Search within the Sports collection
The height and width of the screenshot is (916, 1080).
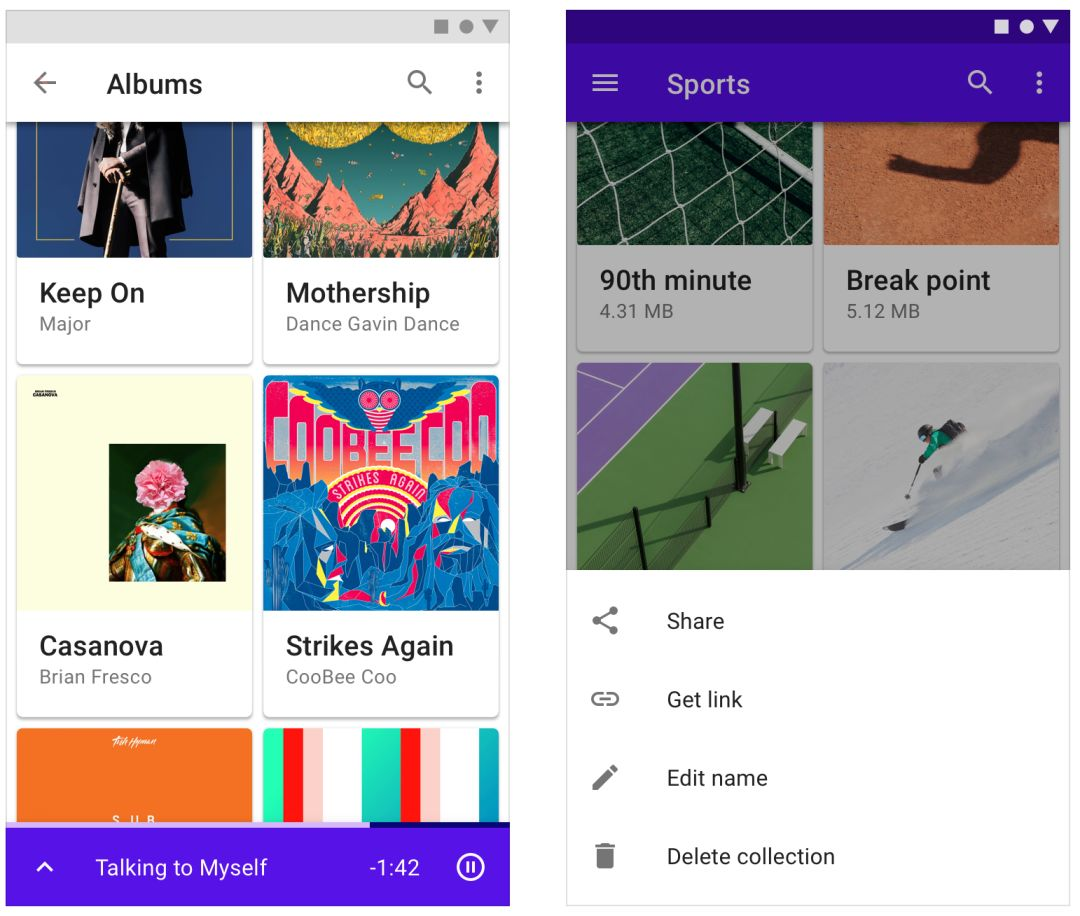[980, 83]
